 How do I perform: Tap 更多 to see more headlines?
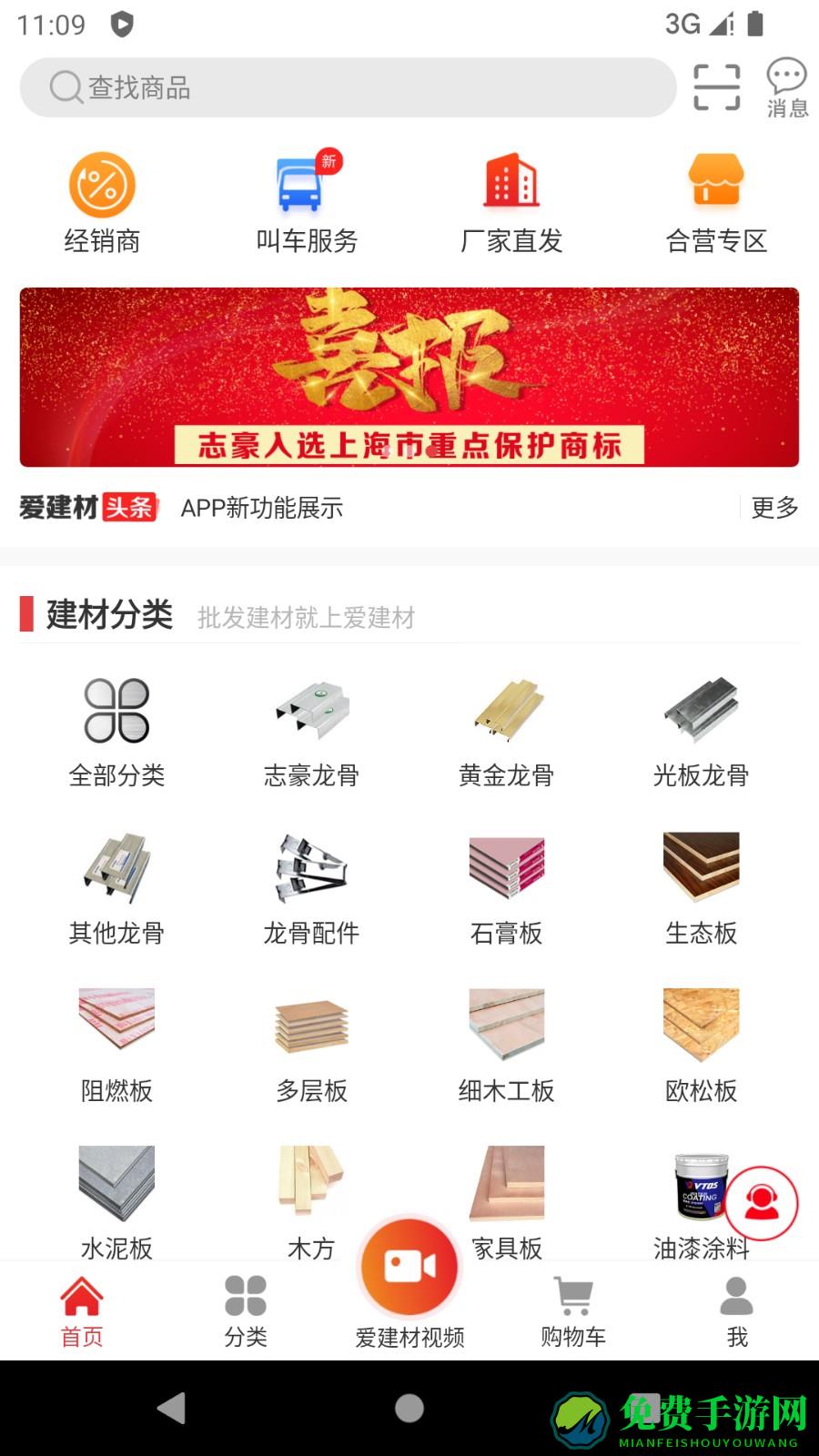coord(774,509)
